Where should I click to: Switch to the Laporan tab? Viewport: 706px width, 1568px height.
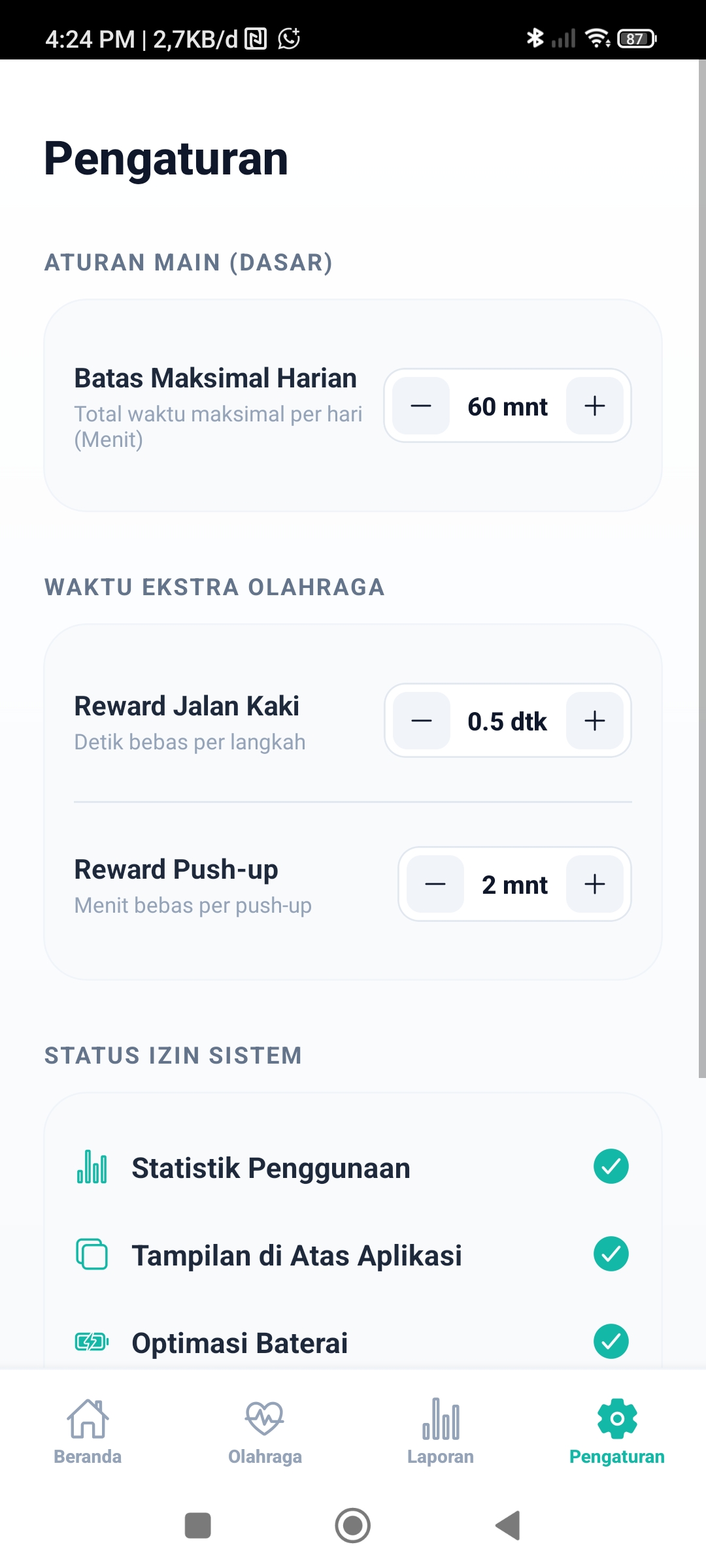click(x=441, y=1431)
